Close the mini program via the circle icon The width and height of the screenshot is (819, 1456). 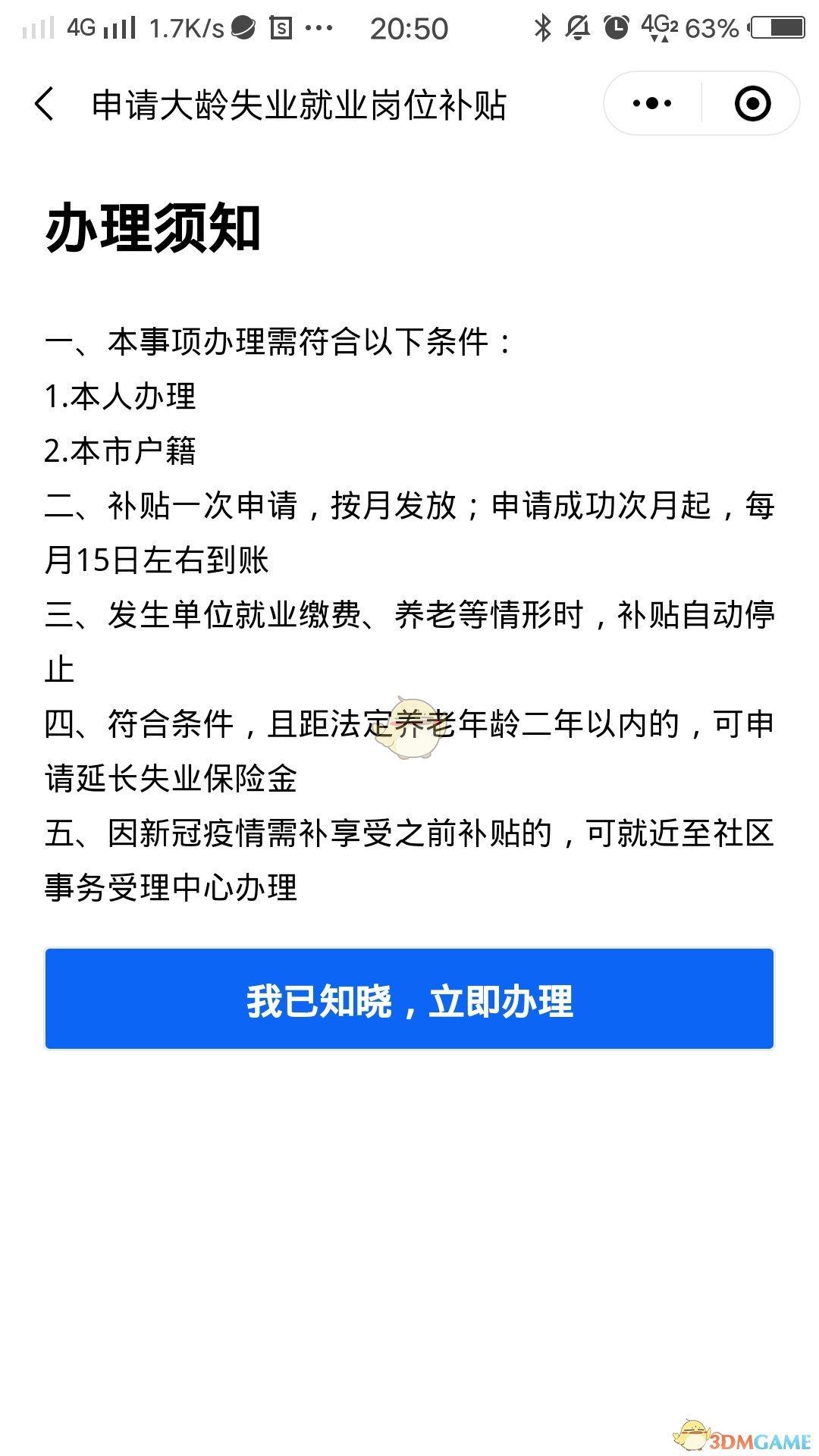tap(752, 104)
